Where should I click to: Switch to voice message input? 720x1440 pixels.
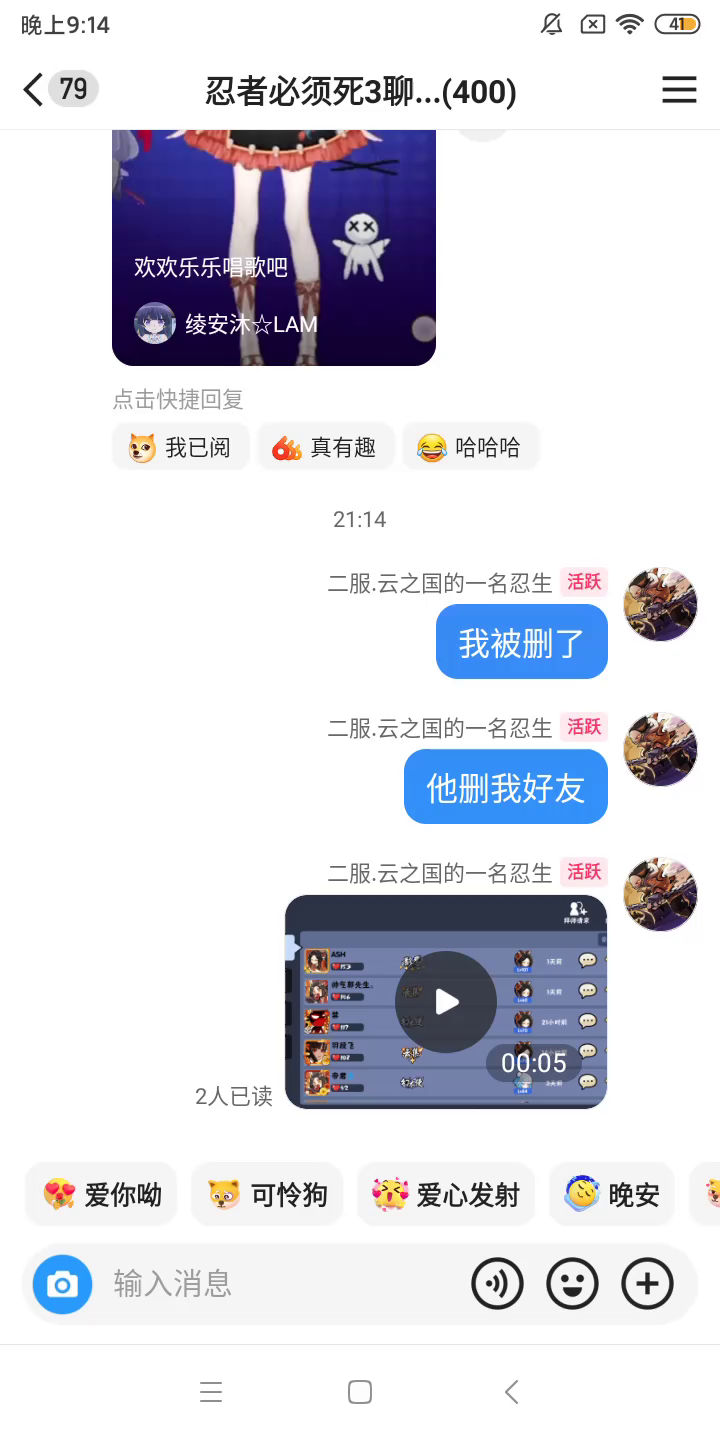(497, 1284)
